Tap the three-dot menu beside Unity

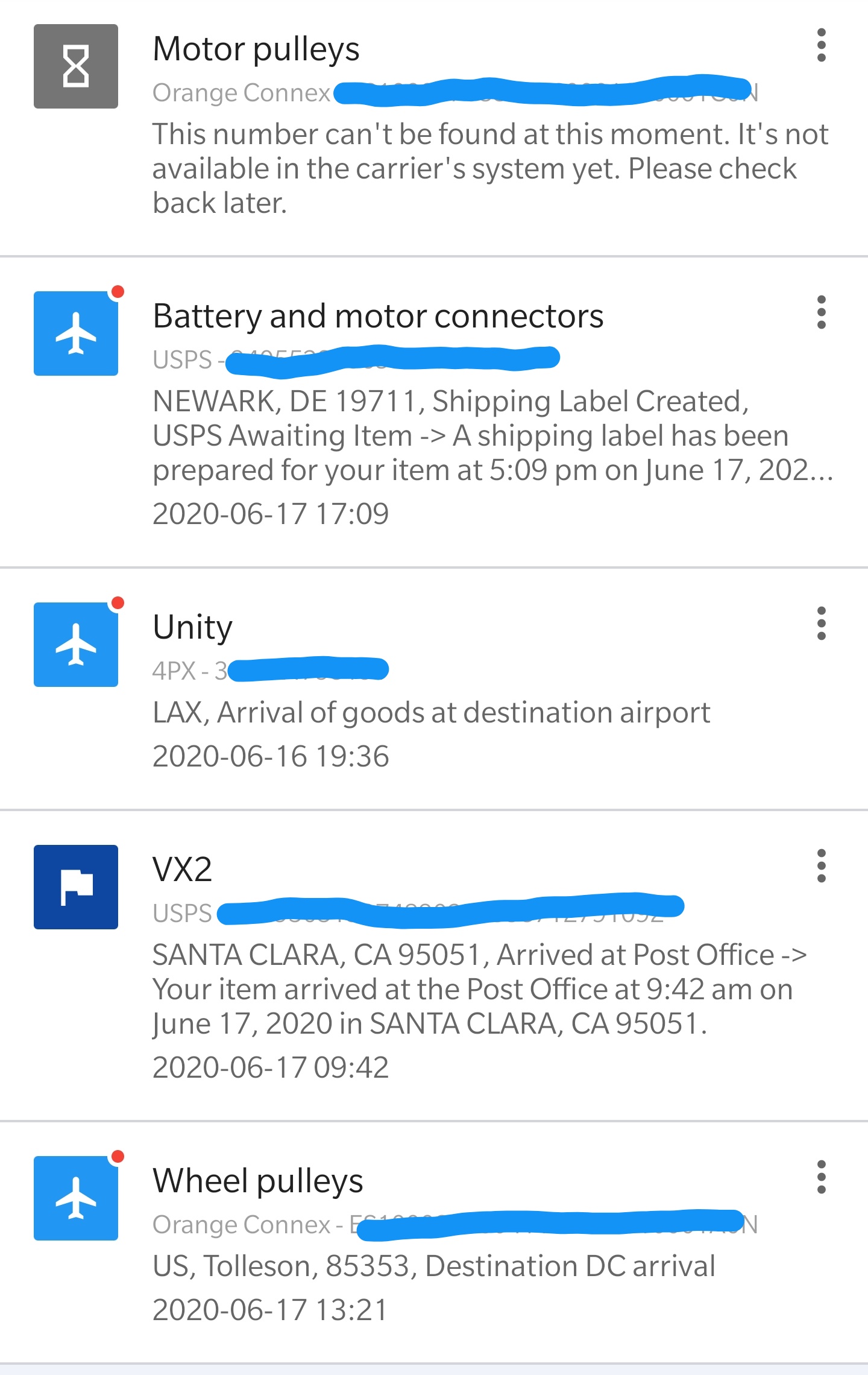coord(821,624)
